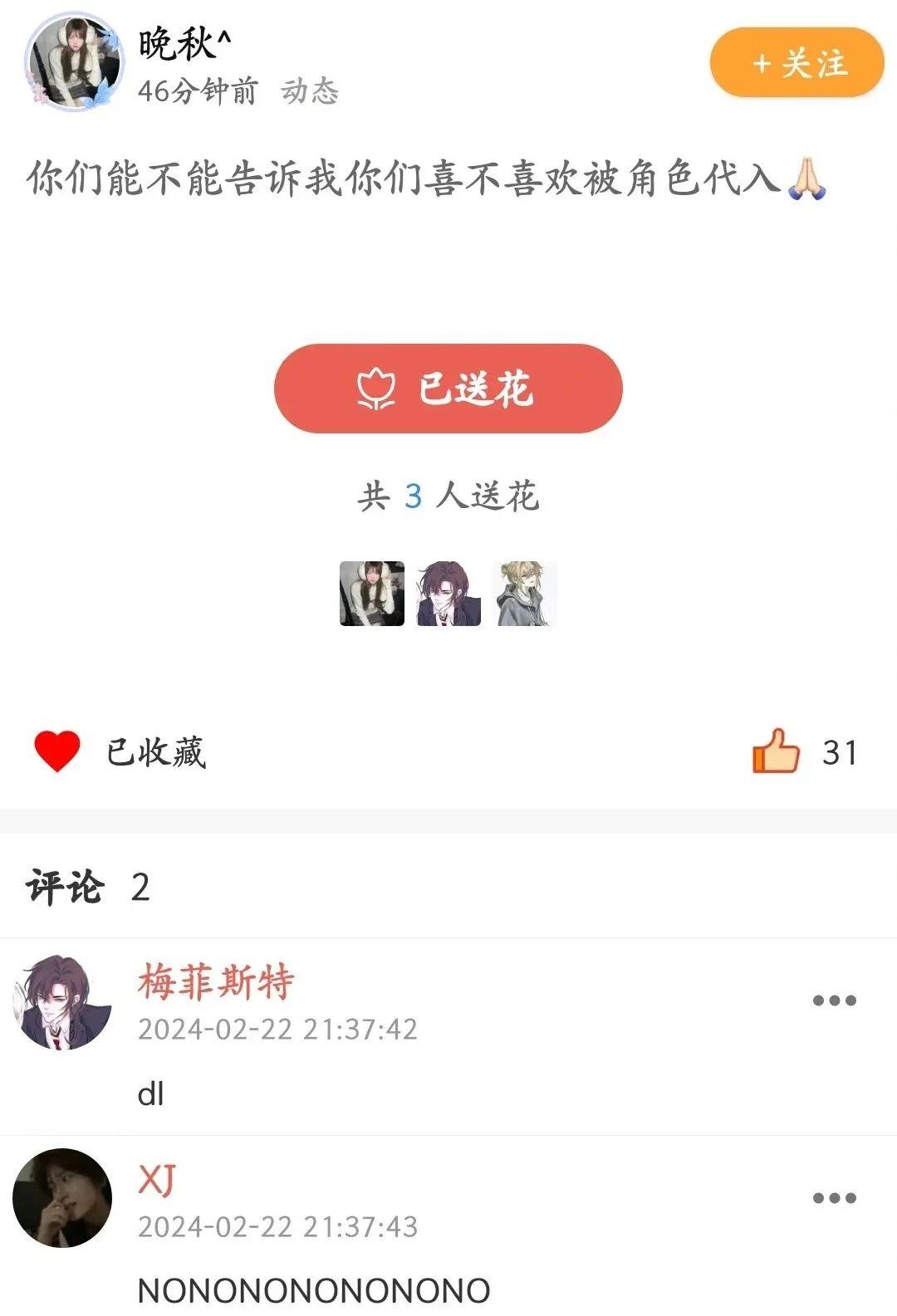This screenshot has height=1316, width=897.
Task: Follow 晚秋^ with the 关注 button
Action: [x=797, y=63]
